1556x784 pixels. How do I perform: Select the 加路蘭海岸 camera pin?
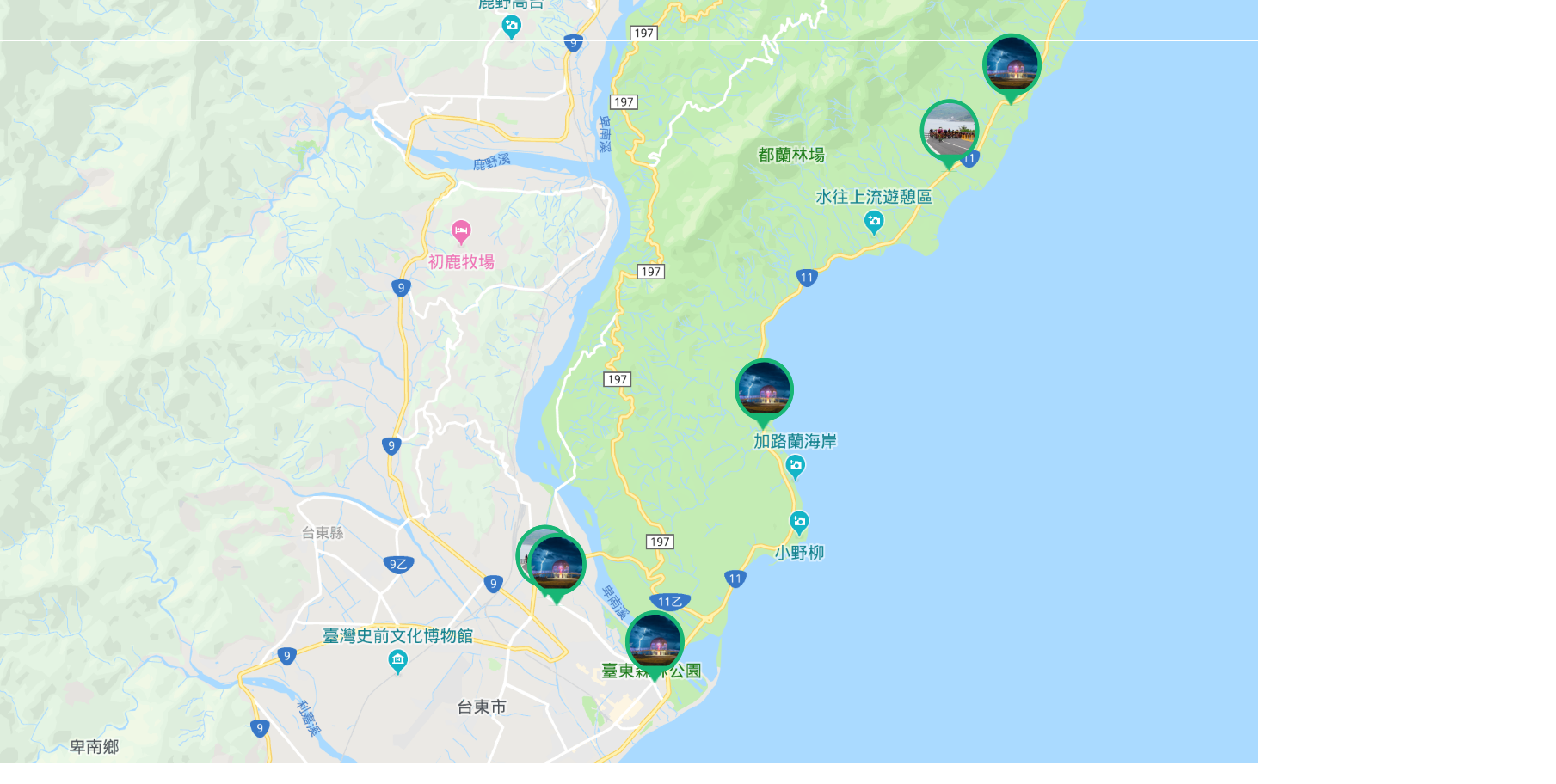796,466
